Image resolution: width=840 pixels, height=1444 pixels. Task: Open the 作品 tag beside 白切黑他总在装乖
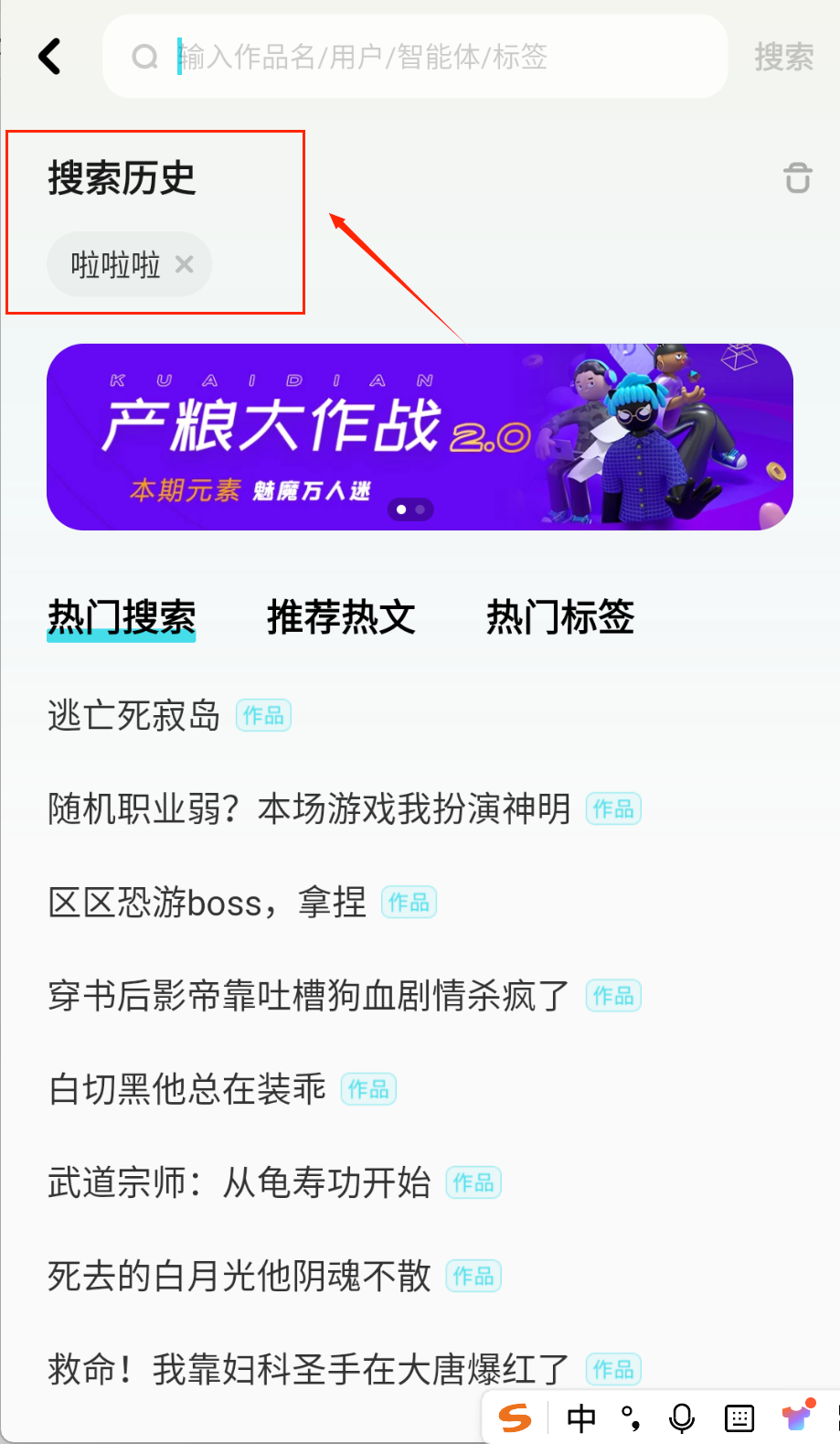[x=368, y=1089]
